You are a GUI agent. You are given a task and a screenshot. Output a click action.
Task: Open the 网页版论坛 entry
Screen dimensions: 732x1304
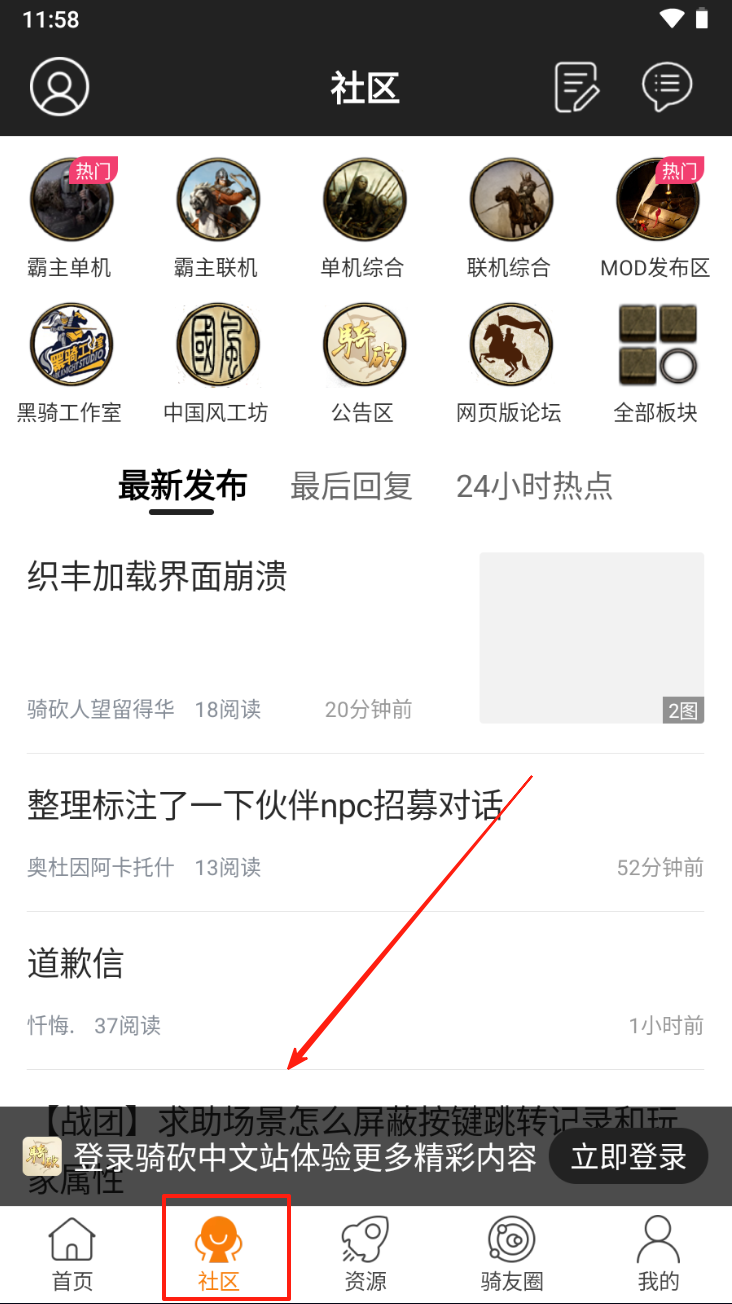[x=510, y=345]
